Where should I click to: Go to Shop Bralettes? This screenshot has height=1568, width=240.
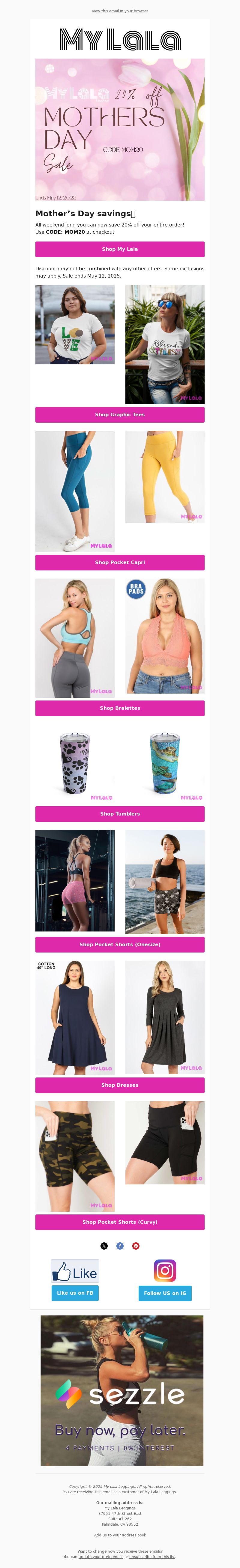point(120,708)
